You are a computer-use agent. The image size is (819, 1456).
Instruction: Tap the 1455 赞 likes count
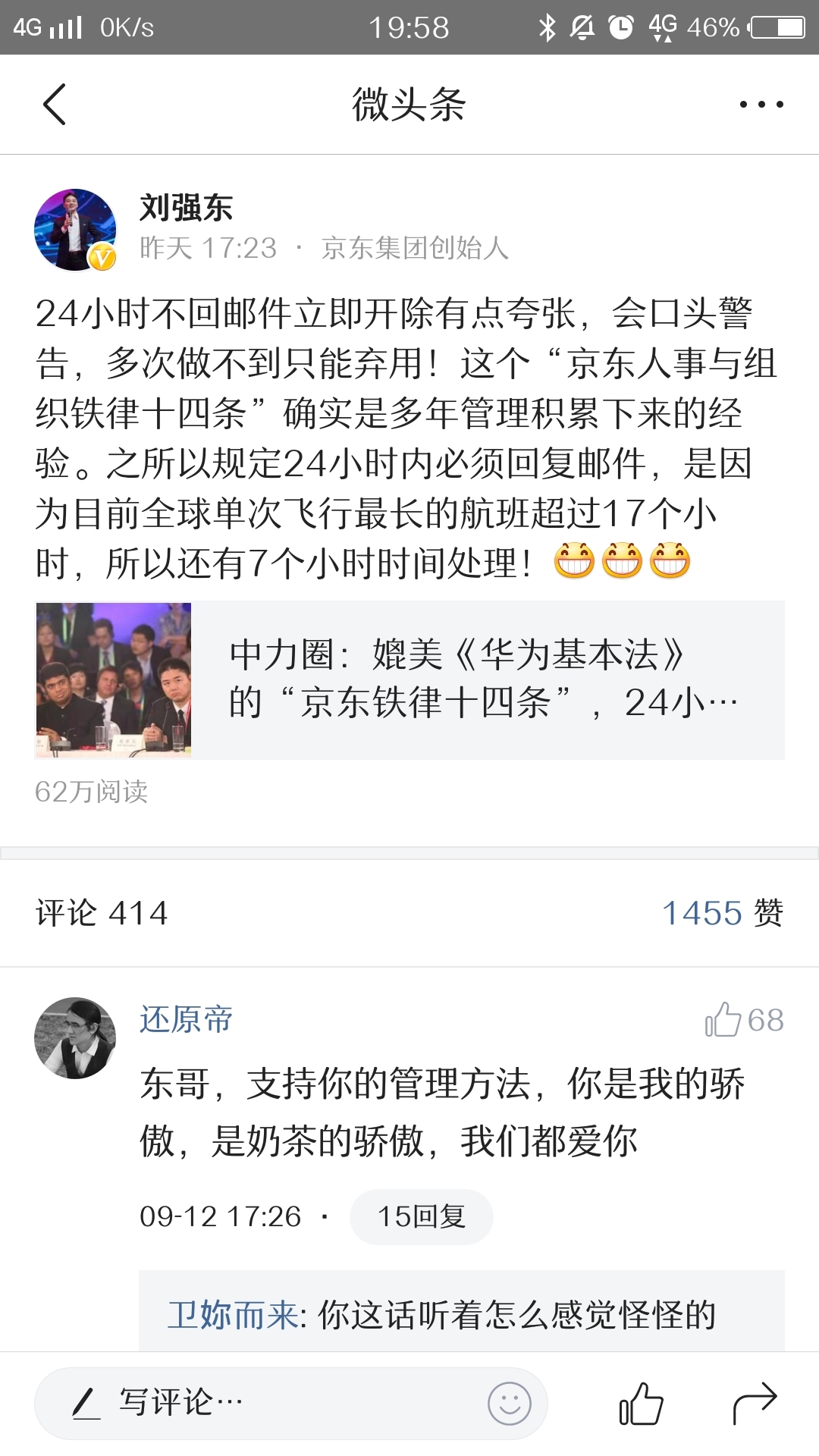coord(722,912)
